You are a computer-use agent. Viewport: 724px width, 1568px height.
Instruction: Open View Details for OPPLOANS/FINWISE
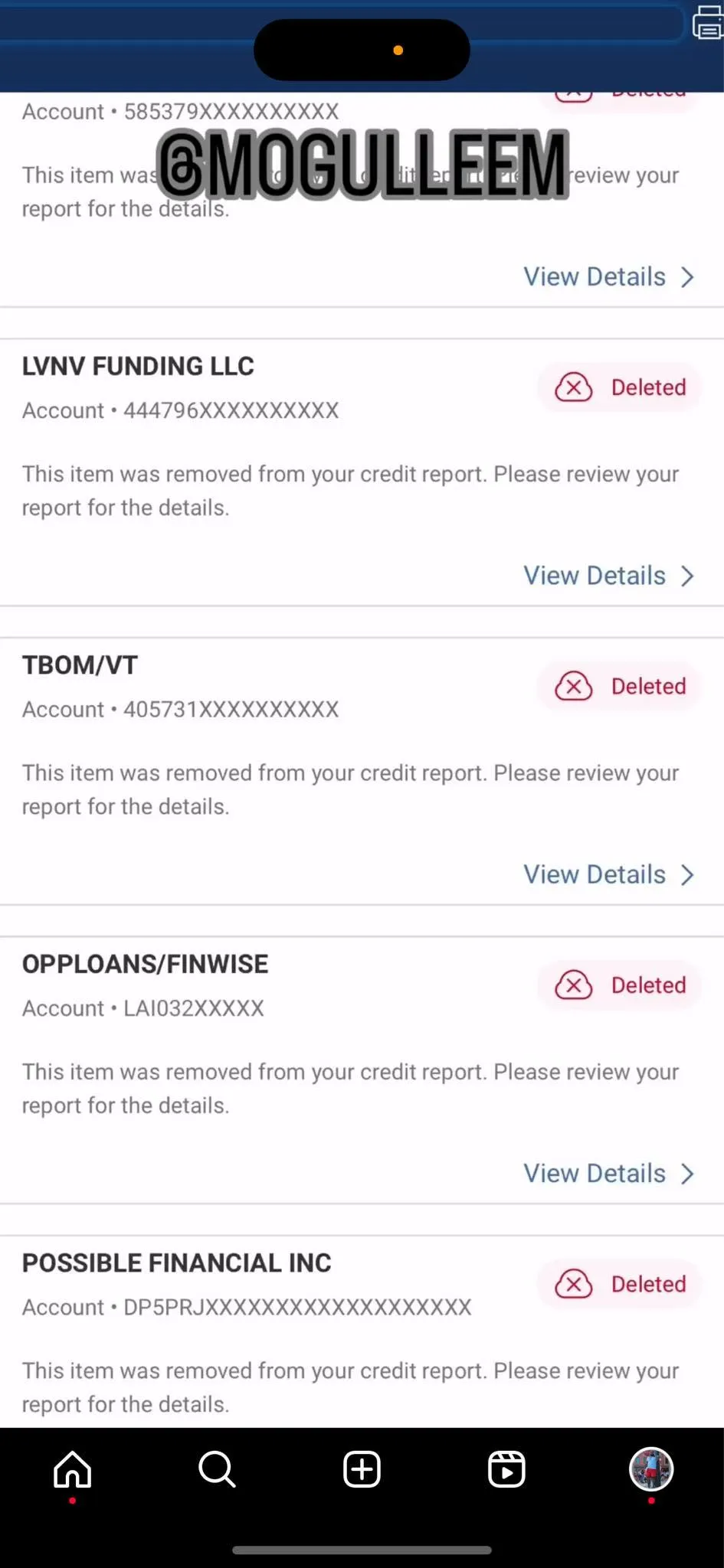(x=609, y=1173)
